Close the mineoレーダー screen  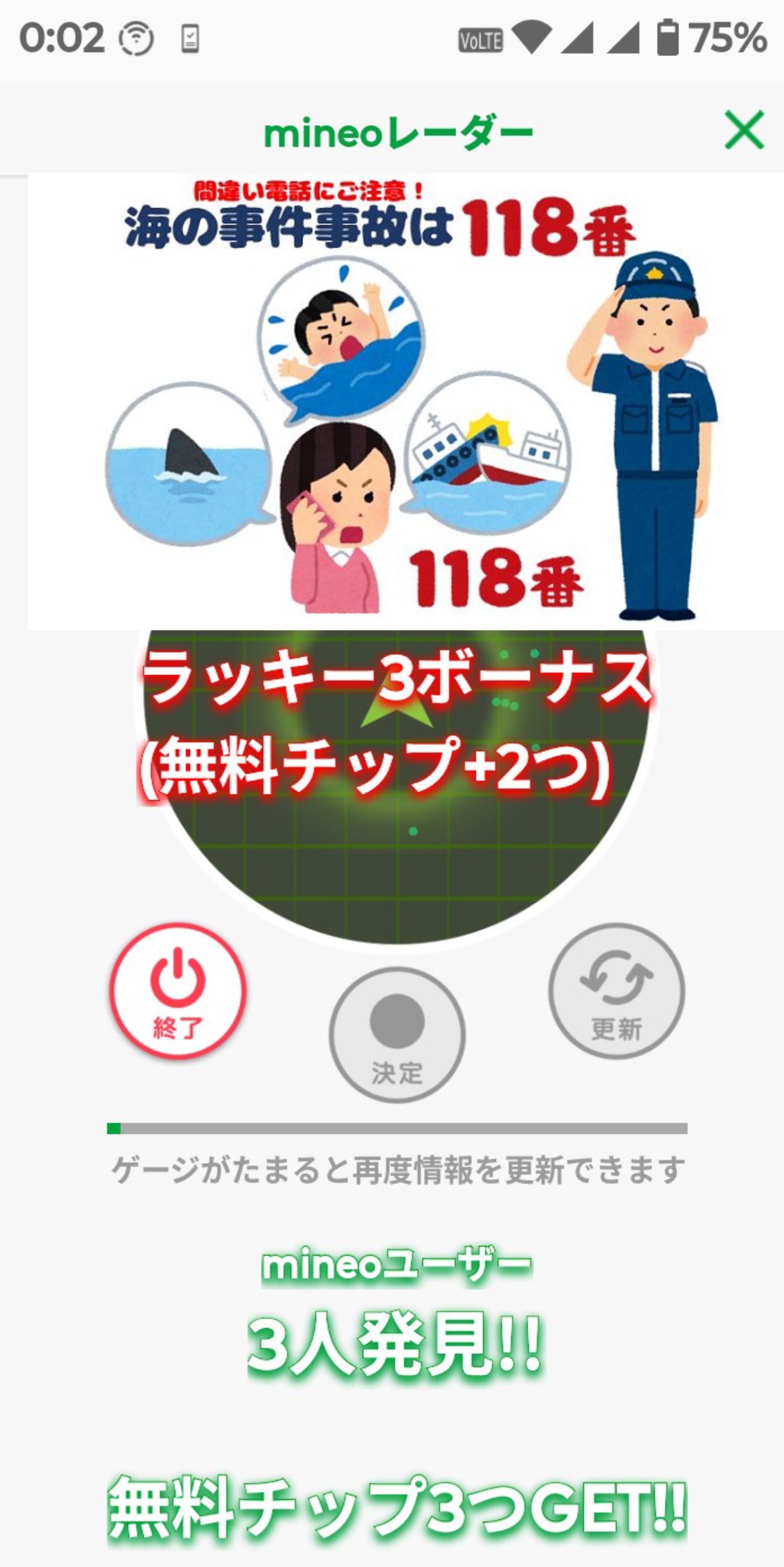pyautogui.click(x=743, y=130)
